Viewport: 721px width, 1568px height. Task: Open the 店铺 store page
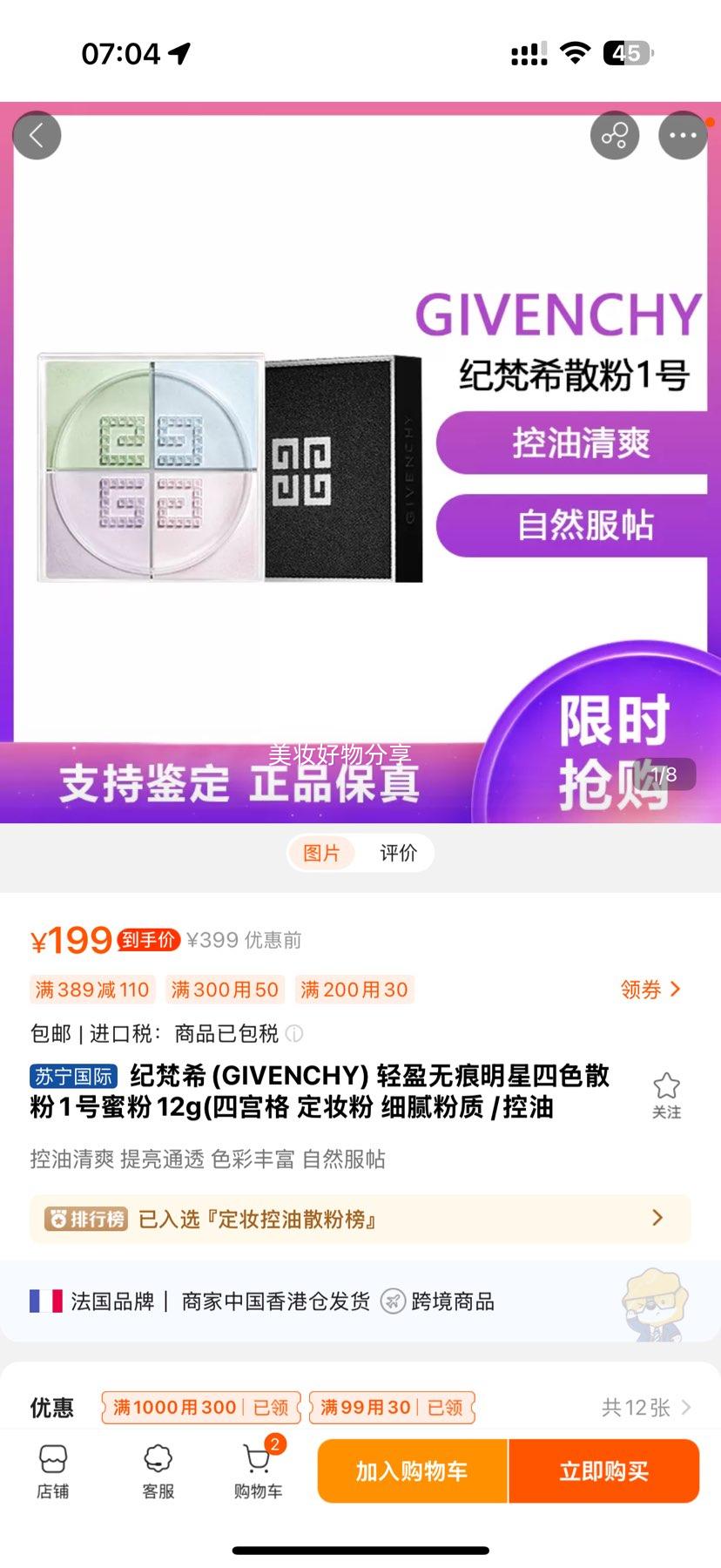coord(52,1472)
